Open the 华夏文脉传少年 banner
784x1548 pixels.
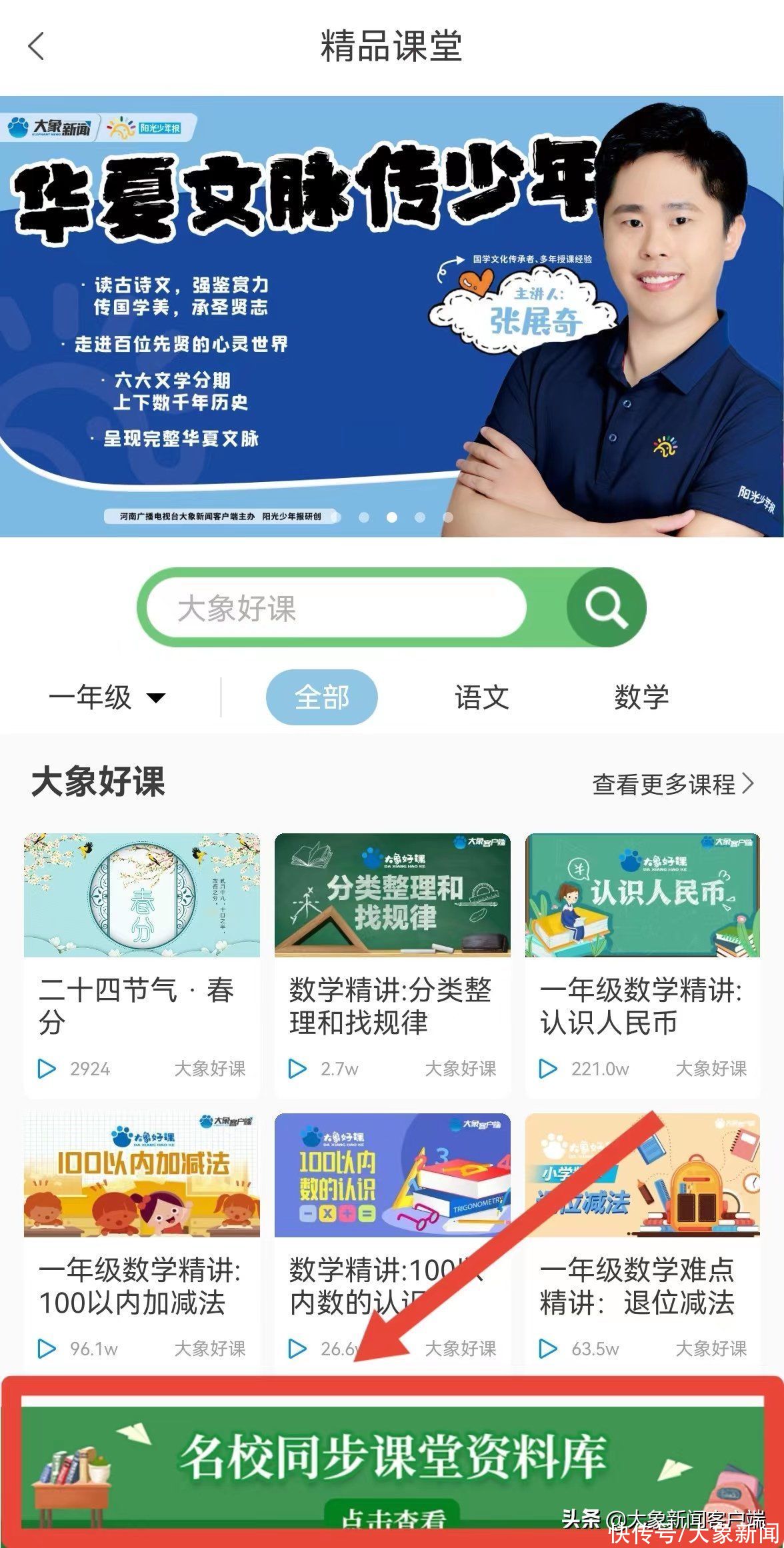coord(392,316)
